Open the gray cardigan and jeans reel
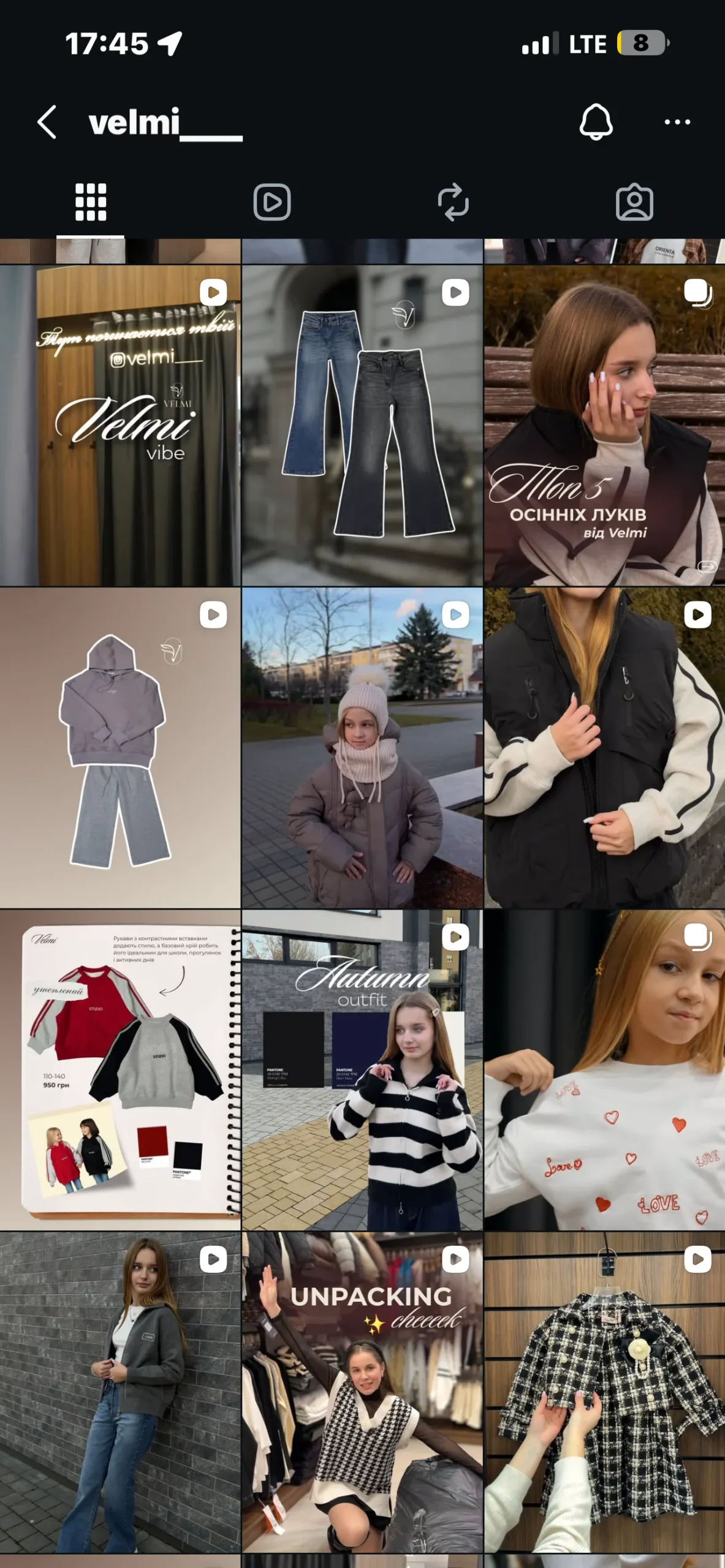This screenshot has height=1568, width=725. (x=120, y=1392)
